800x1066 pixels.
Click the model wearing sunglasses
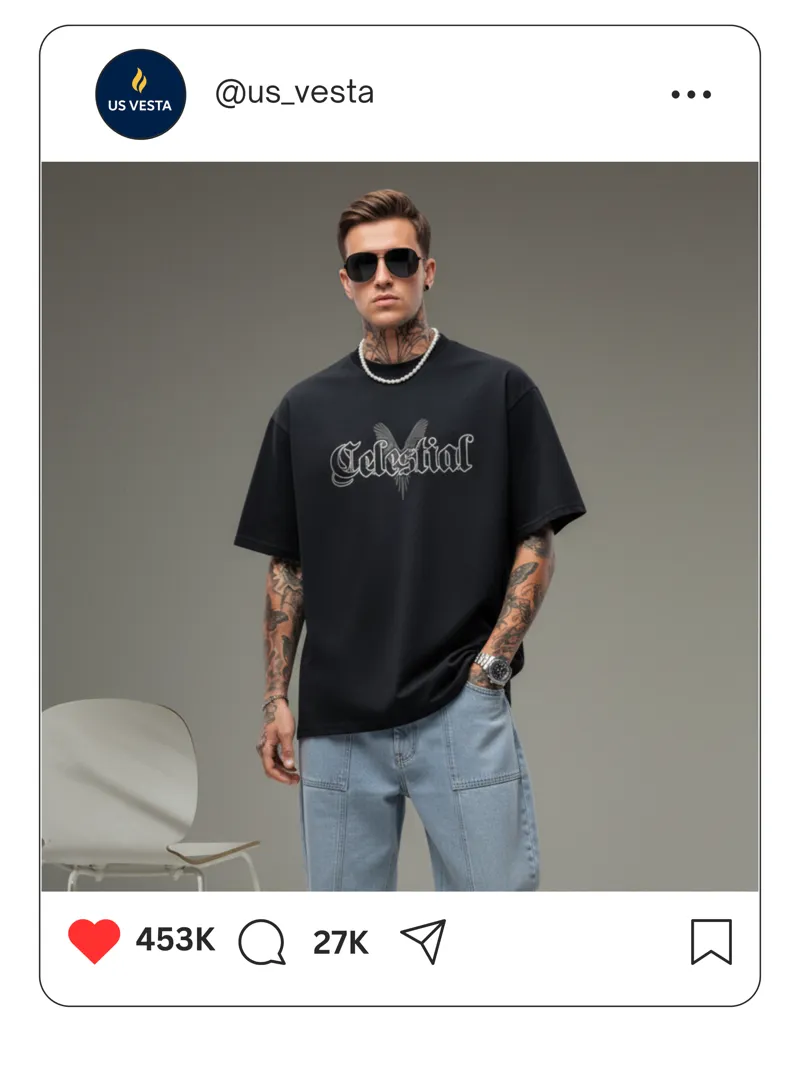tap(385, 263)
